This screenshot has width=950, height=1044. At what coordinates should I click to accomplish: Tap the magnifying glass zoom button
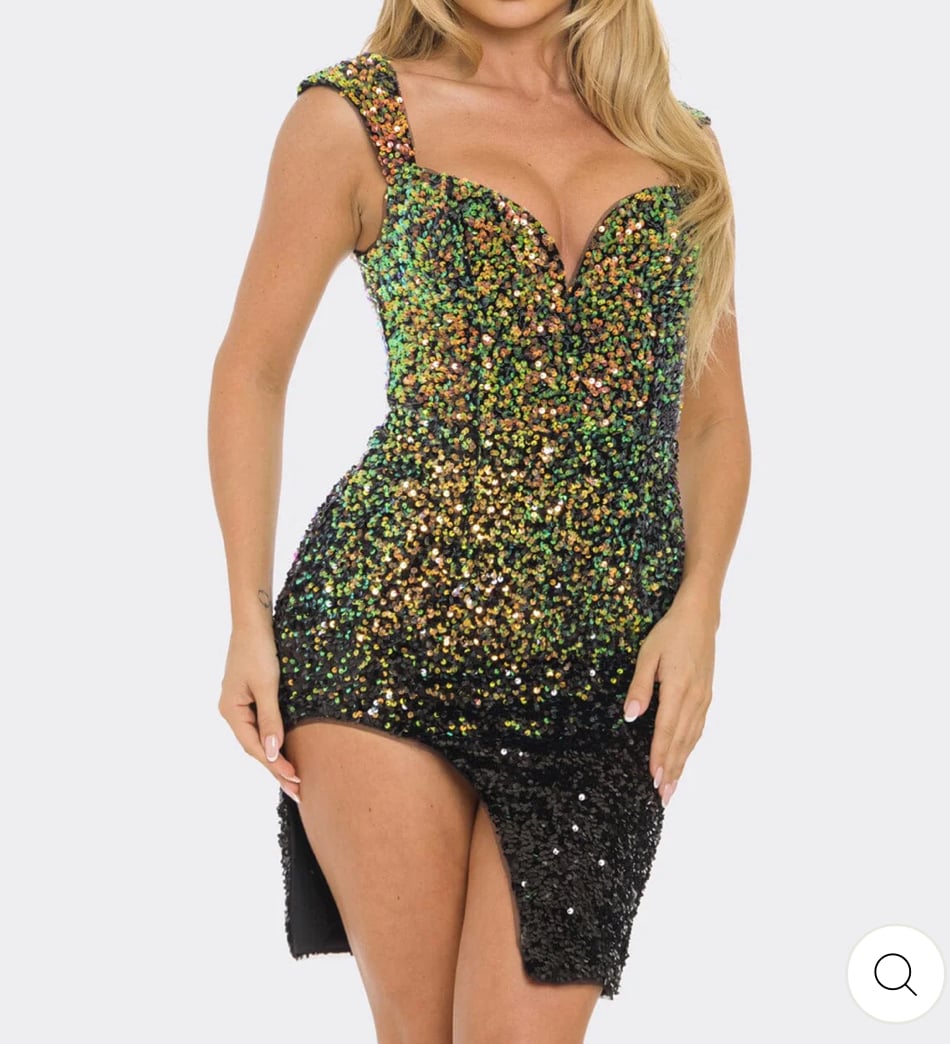[x=895, y=973]
